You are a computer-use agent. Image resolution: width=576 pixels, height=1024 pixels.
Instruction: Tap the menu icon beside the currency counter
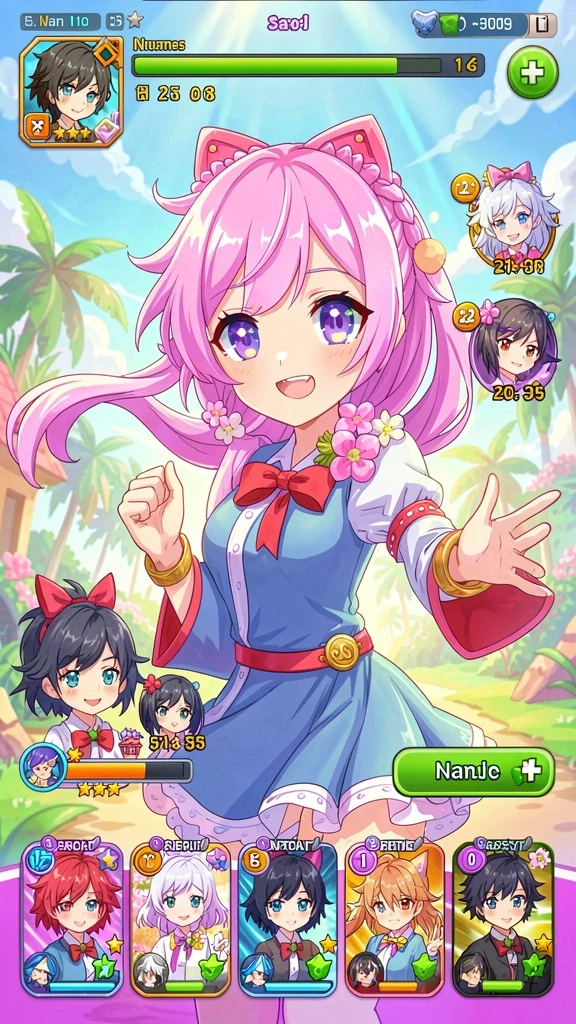click(543, 25)
